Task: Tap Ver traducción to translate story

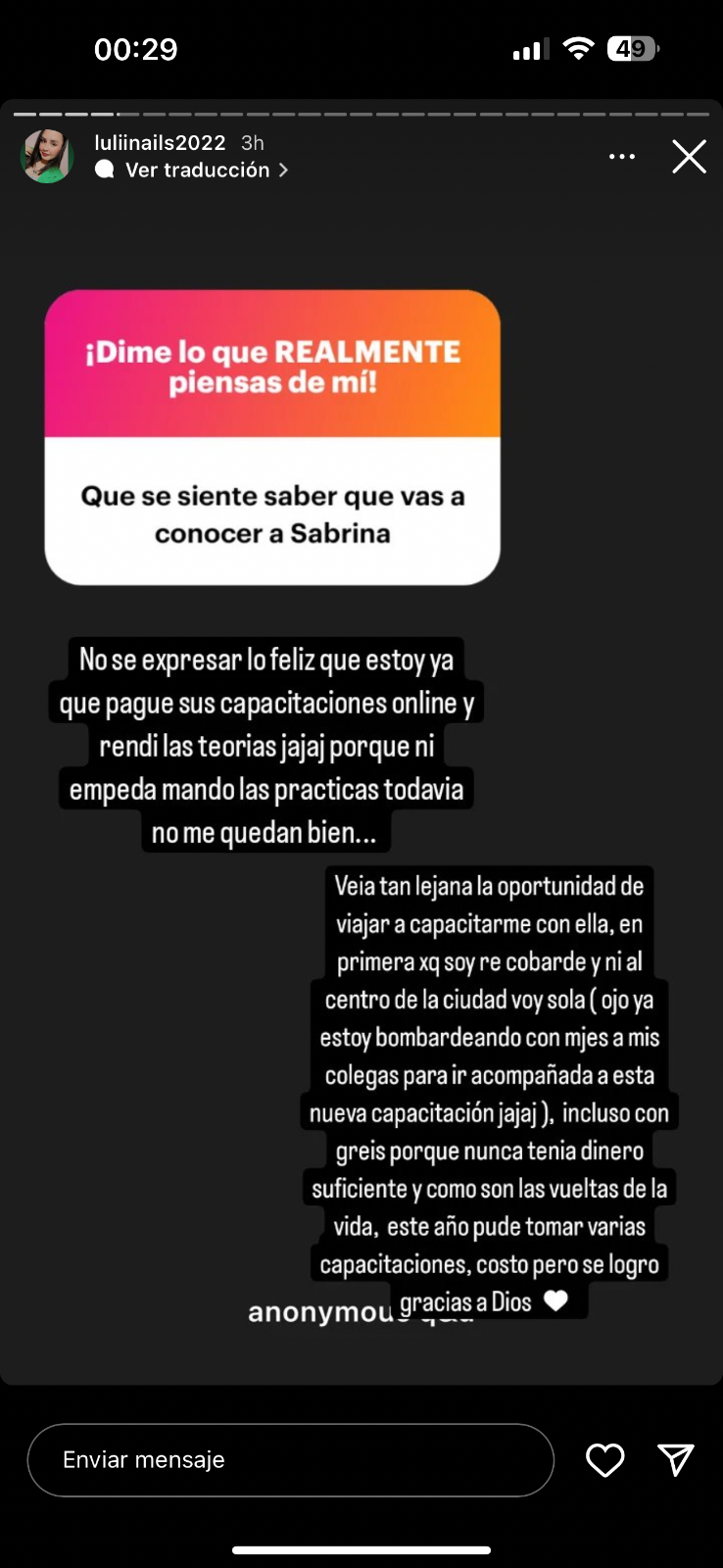Action: click(x=197, y=171)
